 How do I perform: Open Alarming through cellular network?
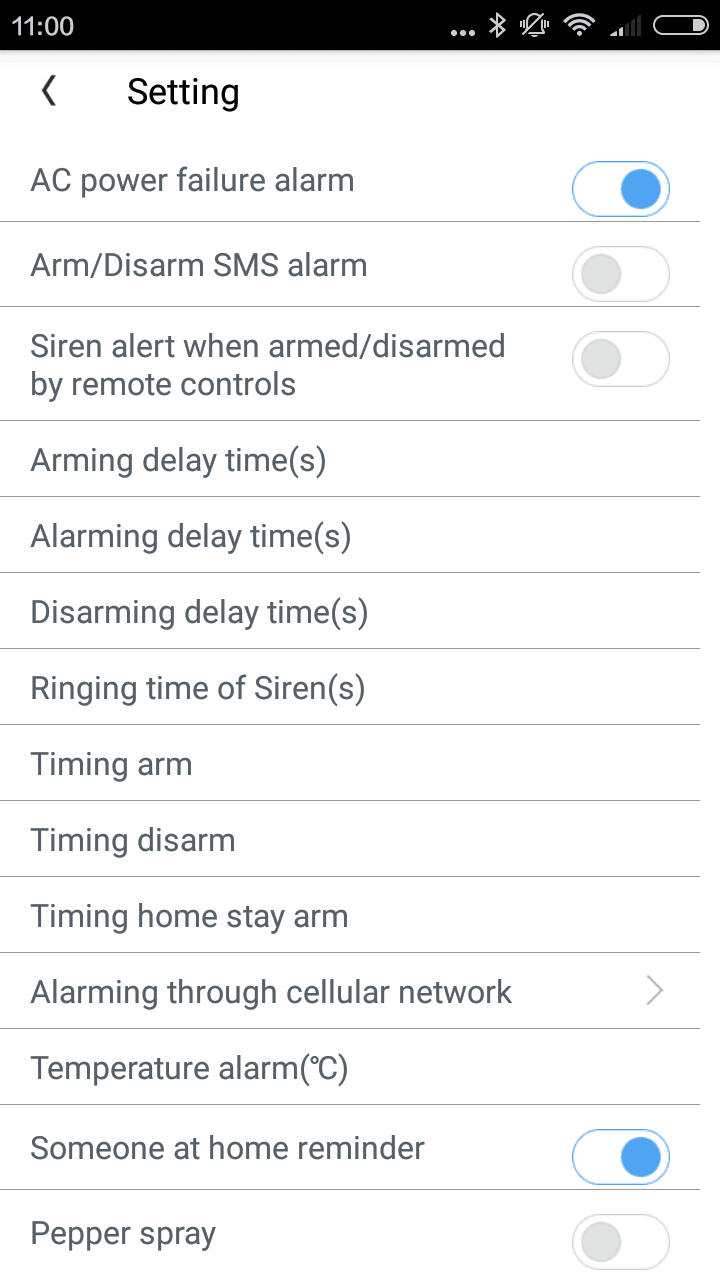[x=350, y=991]
